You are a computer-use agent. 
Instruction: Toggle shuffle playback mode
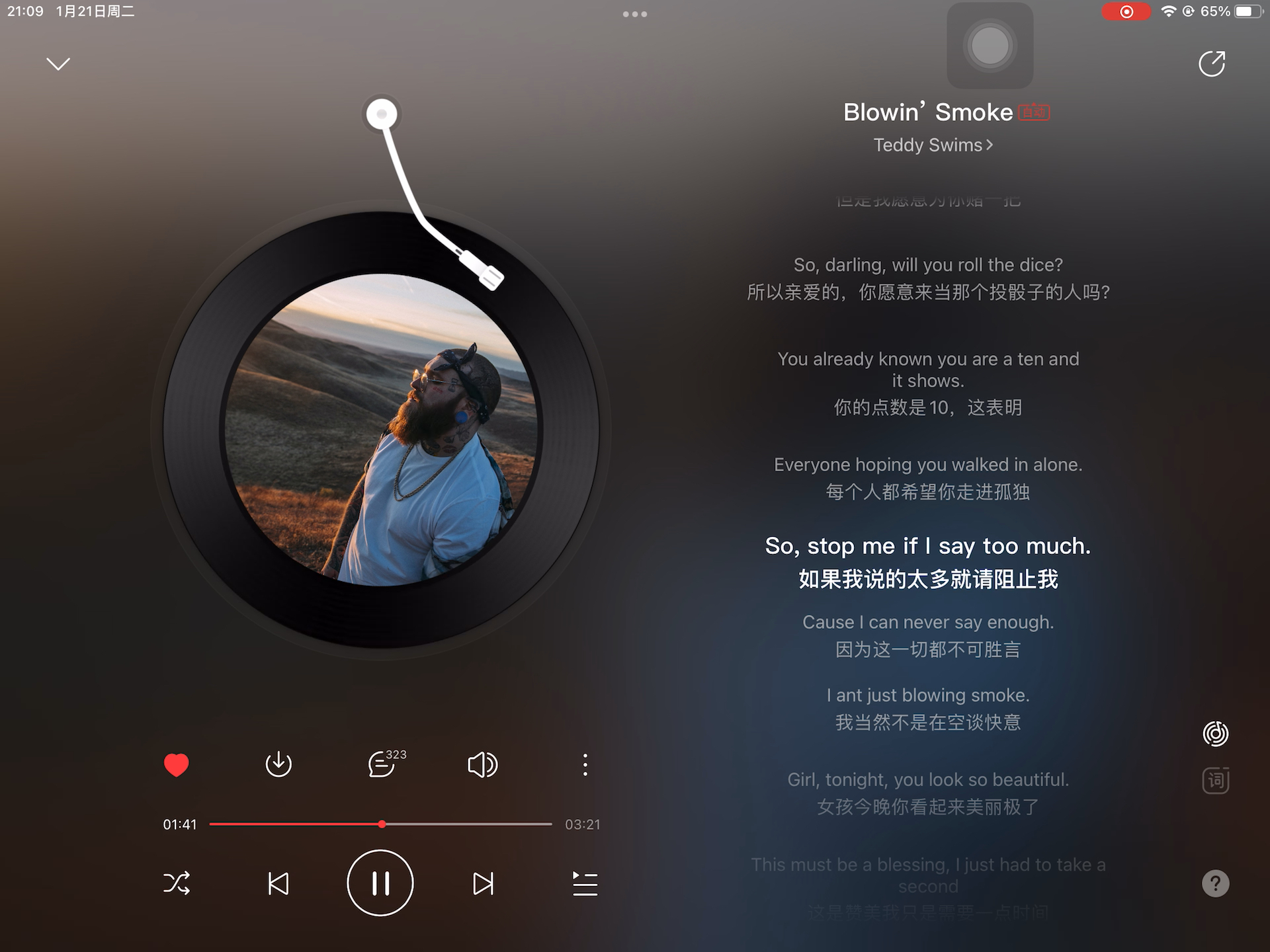177,883
